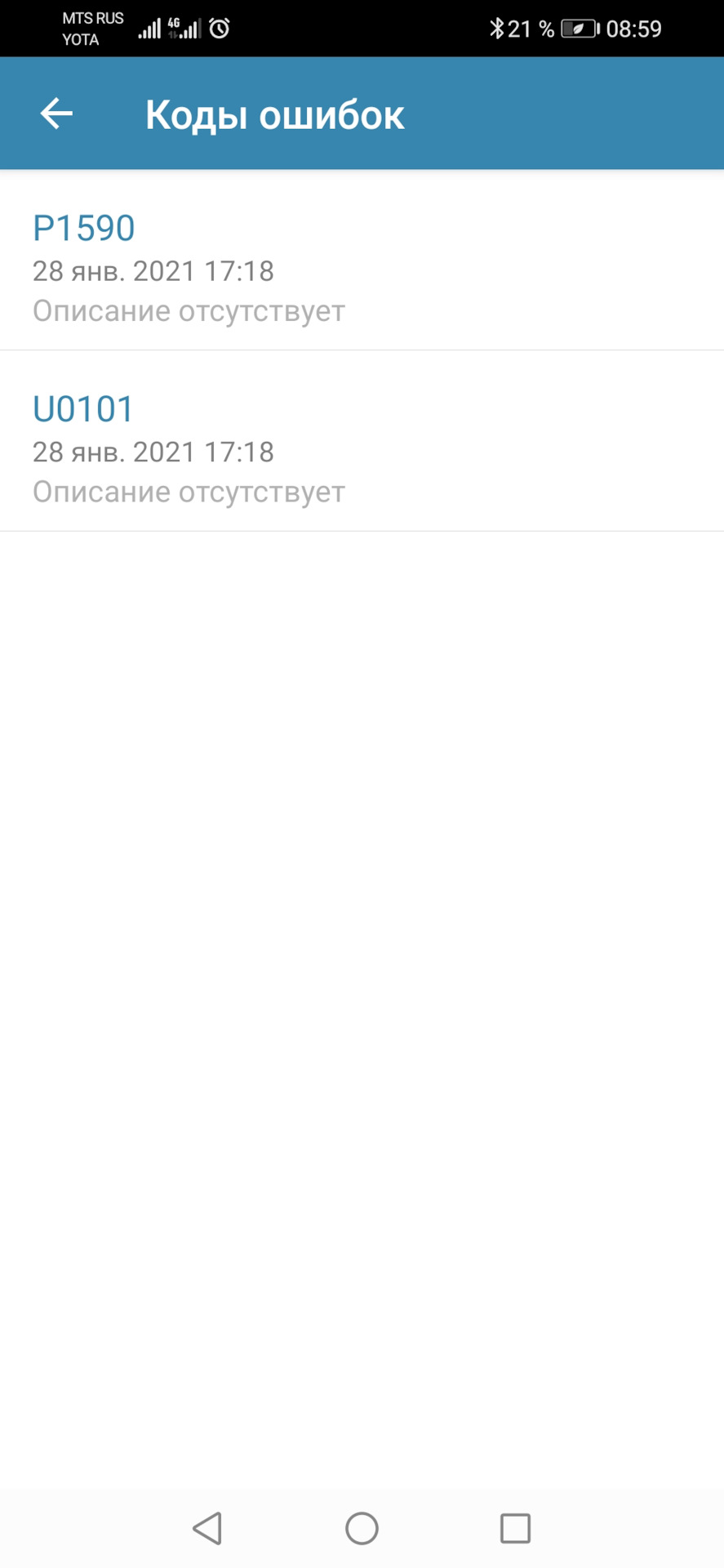Tap the system home button
The width and height of the screenshot is (724, 1568).
point(362,1528)
